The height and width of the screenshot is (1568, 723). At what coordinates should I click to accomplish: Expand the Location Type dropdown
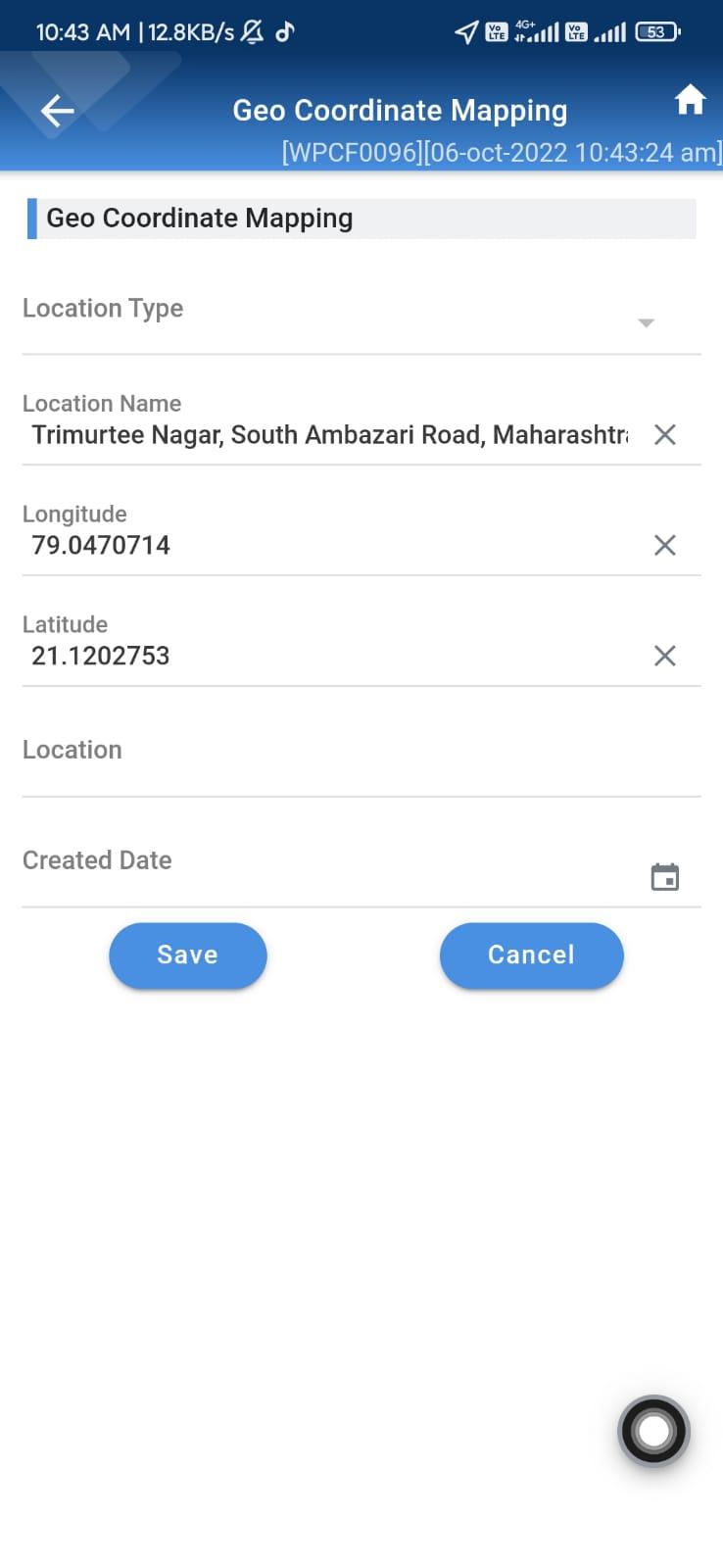pyautogui.click(x=645, y=322)
